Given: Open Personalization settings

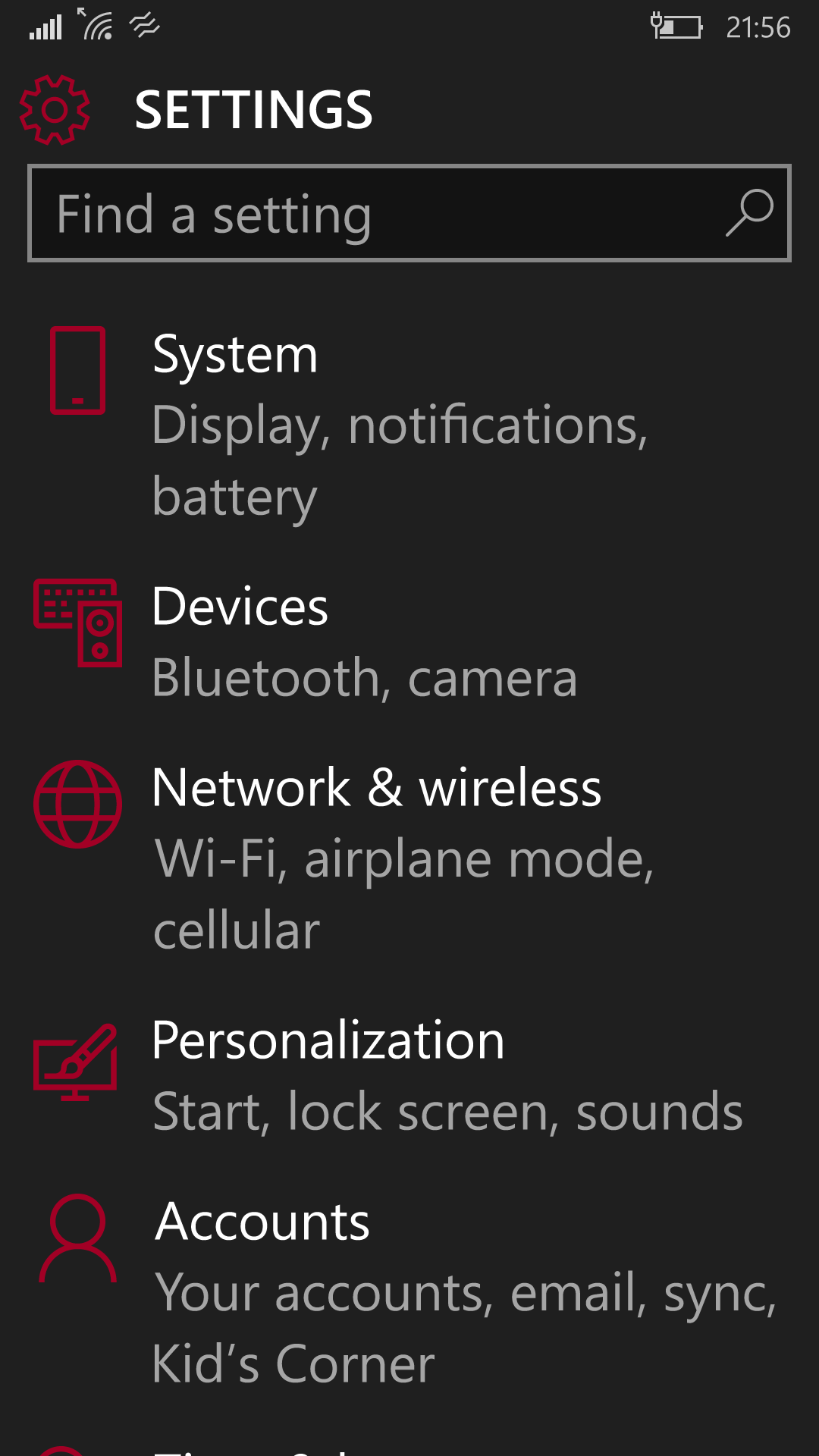Looking at the screenshot, I should pos(409,1075).
